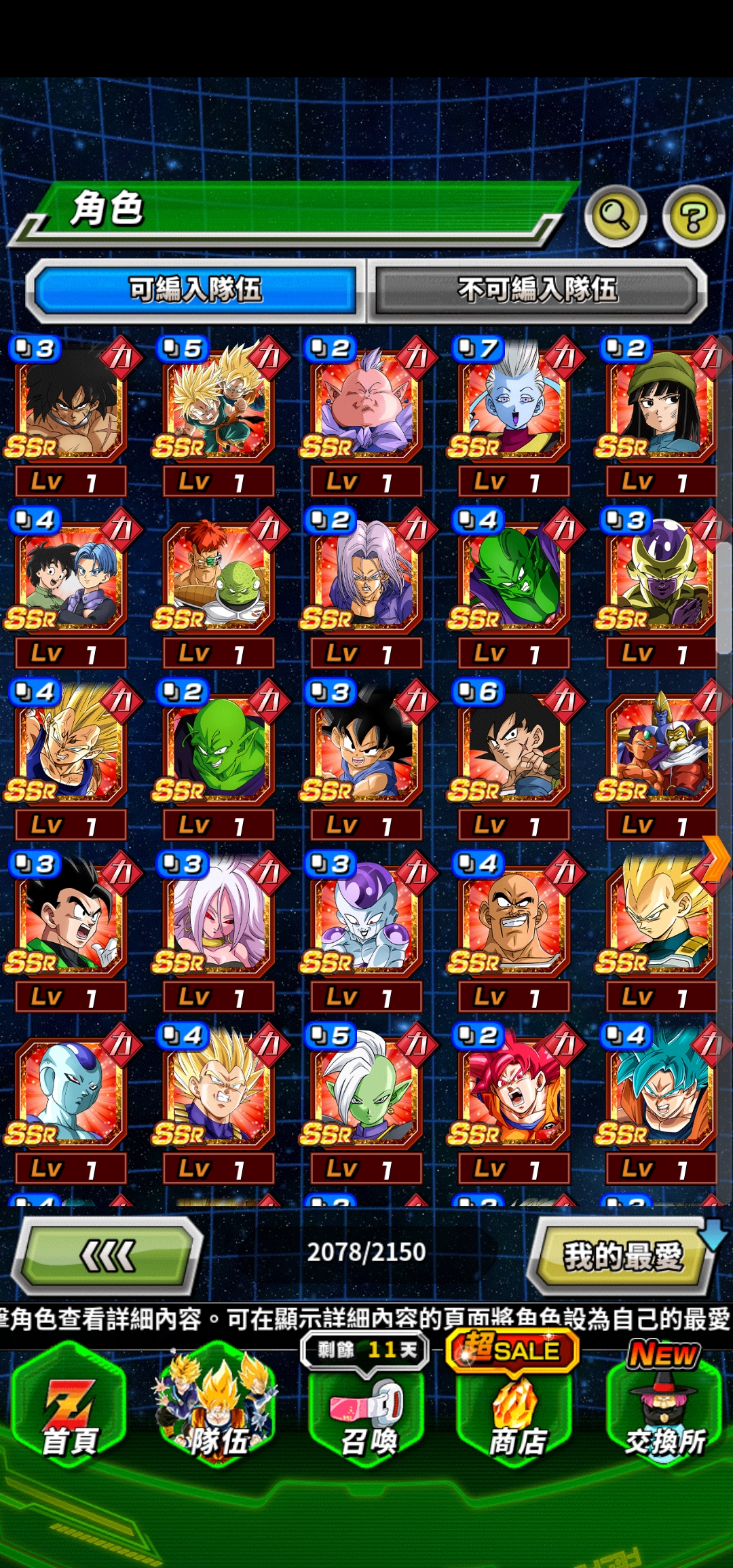This screenshot has width=733, height=1568.
Task: Open 我的最愛 favorites
Action: (x=622, y=1255)
